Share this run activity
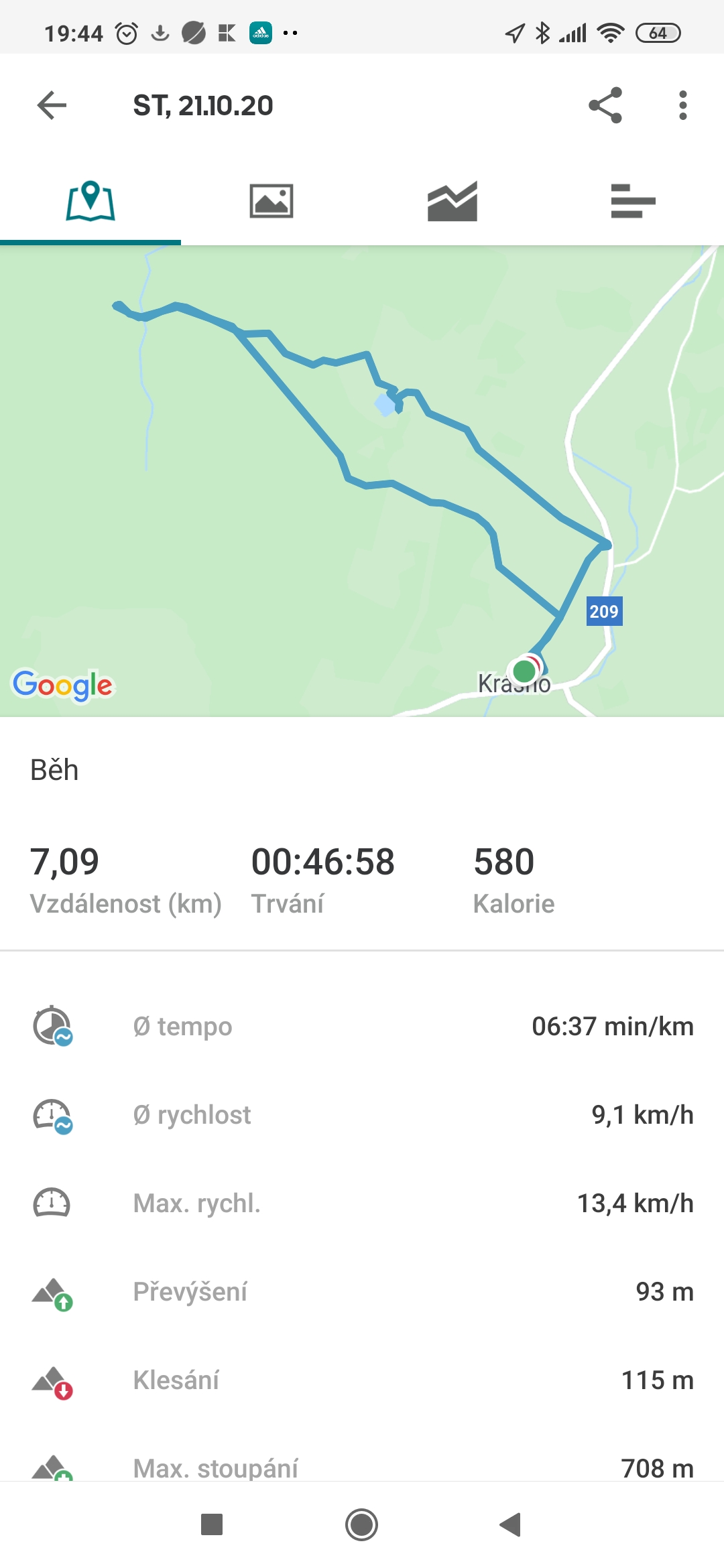Viewport: 724px width, 1568px height. pyautogui.click(x=605, y=105)
